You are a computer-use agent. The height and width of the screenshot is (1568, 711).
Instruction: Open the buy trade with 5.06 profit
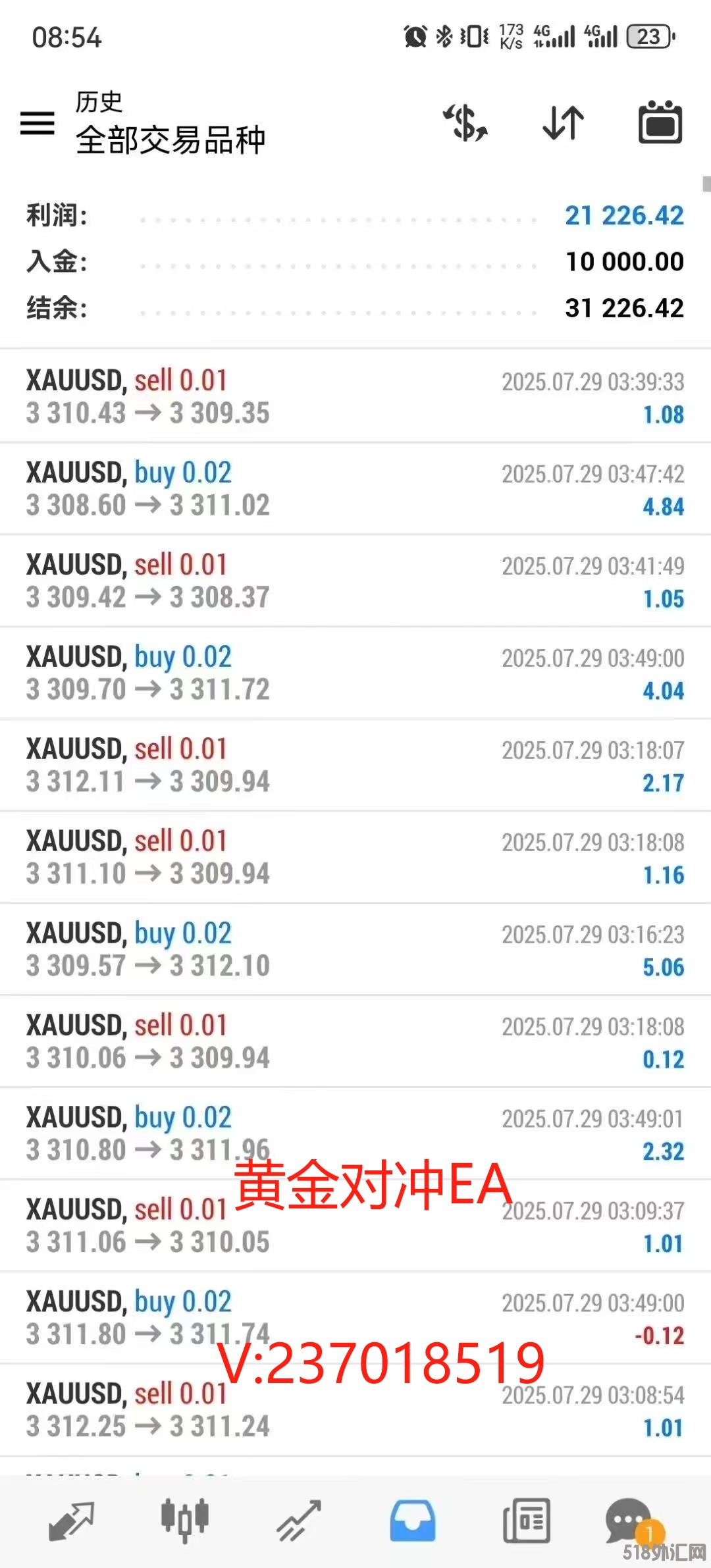click(x=355, y=950)
